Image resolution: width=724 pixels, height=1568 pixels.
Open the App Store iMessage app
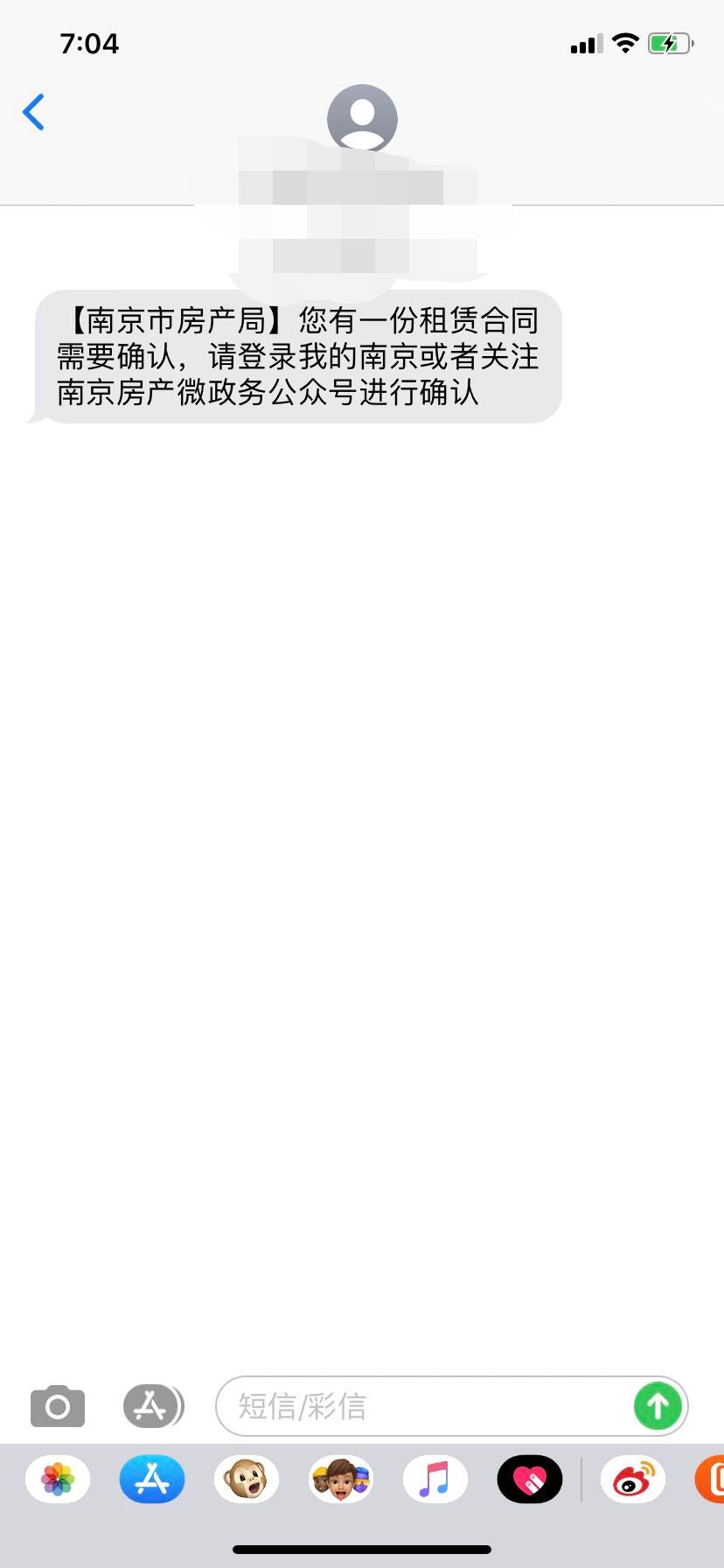(x=152, y=1480)
